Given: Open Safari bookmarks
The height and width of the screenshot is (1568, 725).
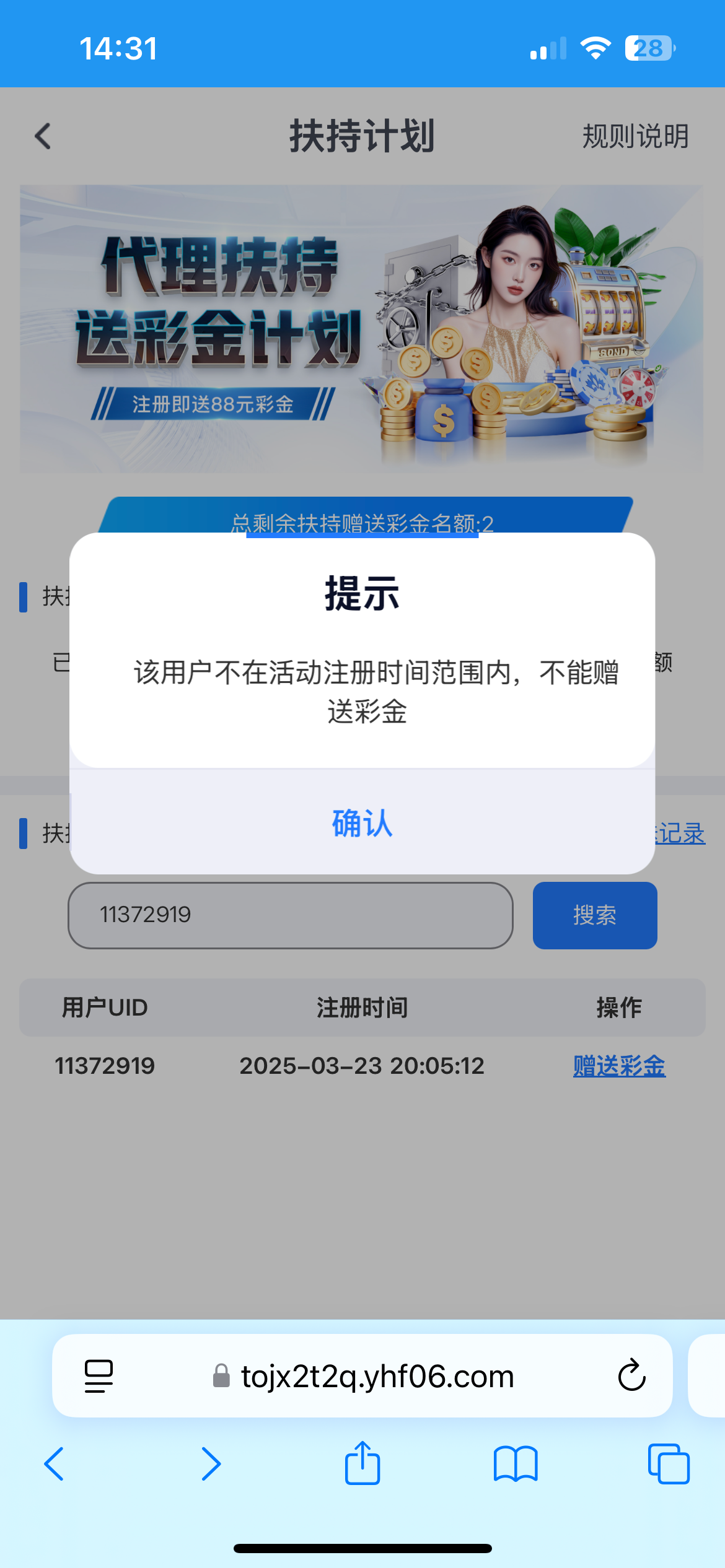Looking at the screenshot, I should click(515, 1464).
